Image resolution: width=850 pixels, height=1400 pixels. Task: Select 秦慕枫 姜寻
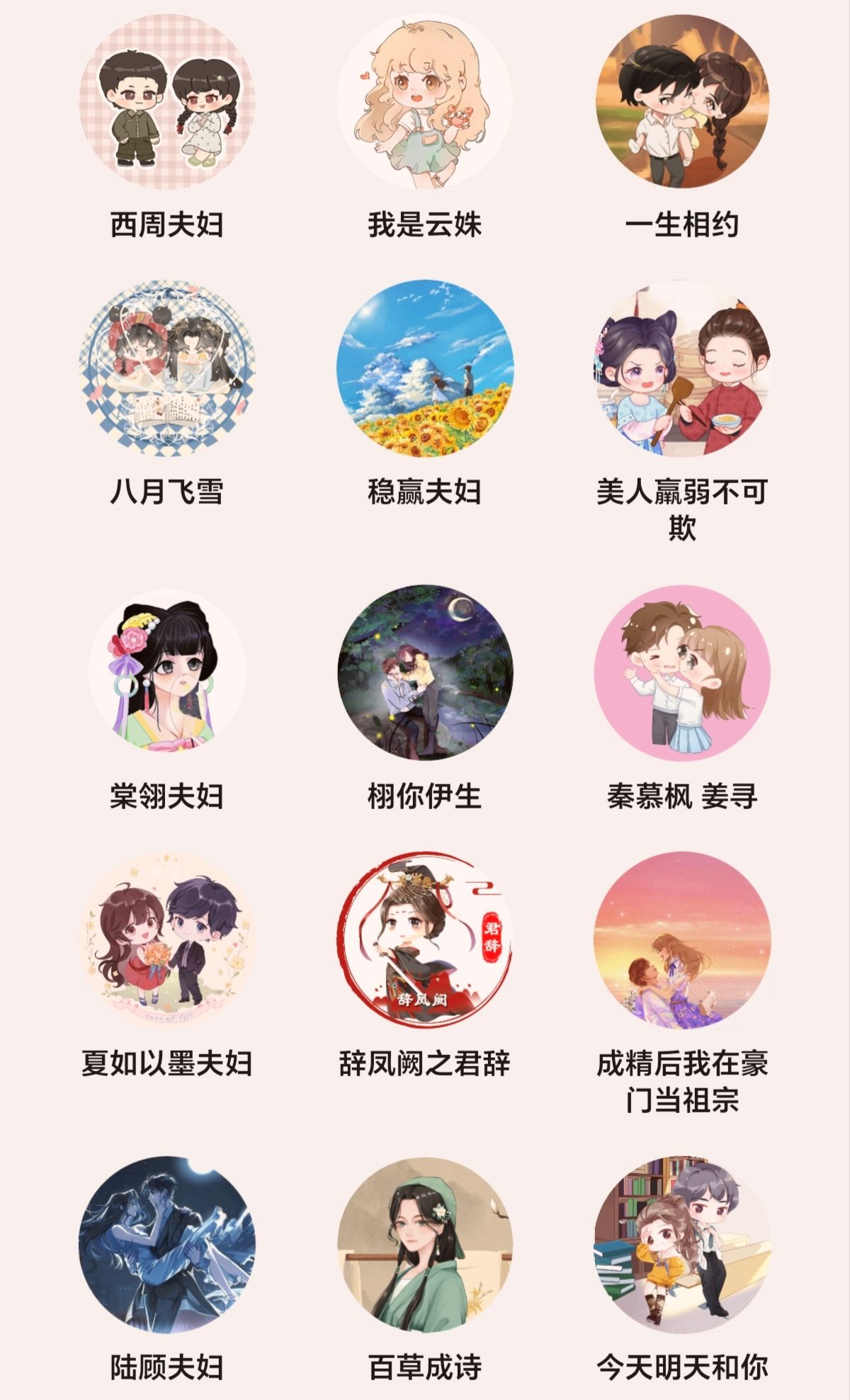pos(682,672)
